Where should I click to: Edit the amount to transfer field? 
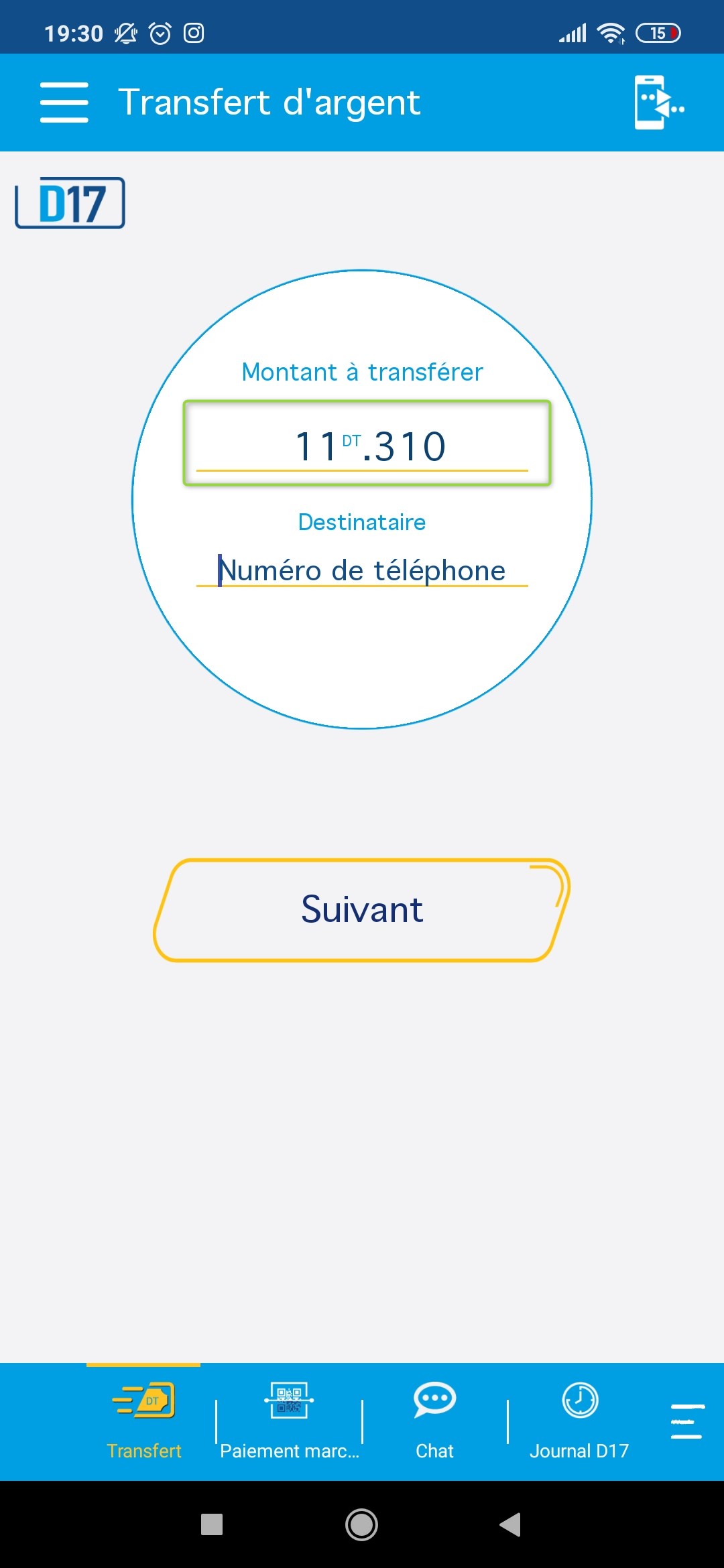tap(367, 444)
